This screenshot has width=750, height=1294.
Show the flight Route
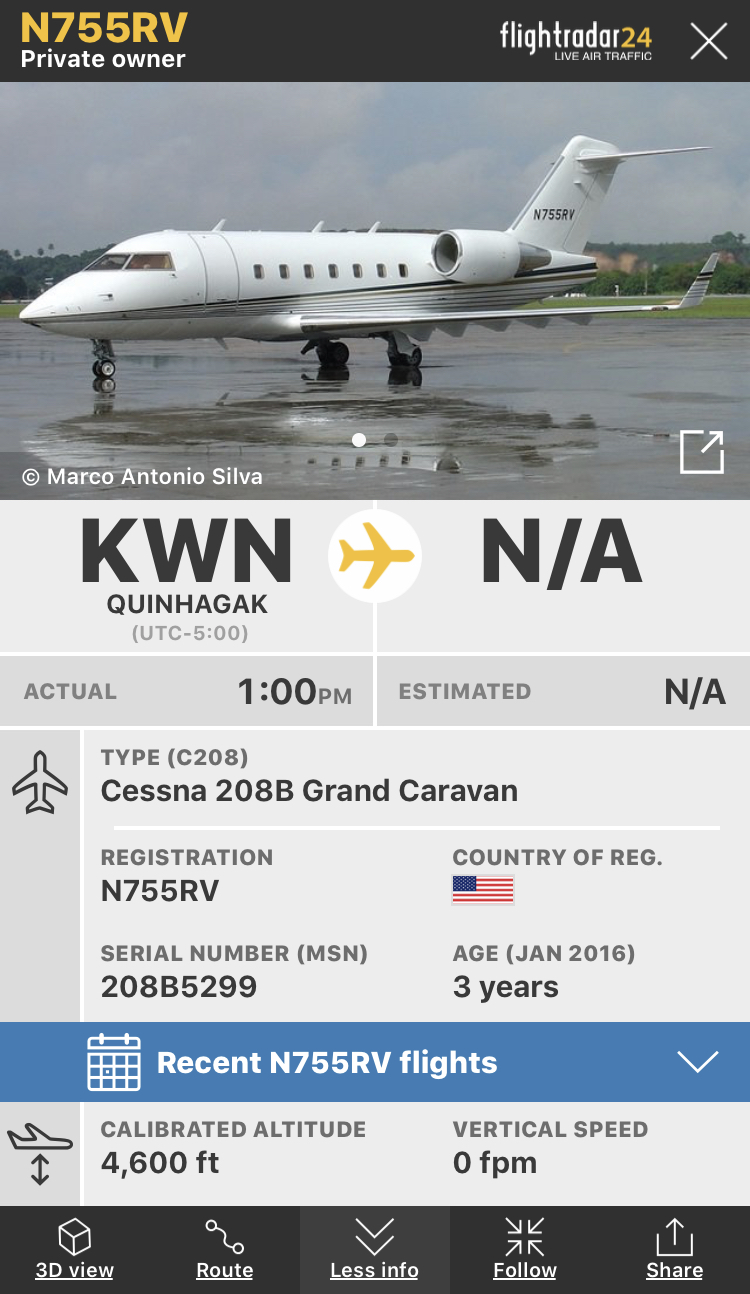(x=224, y=1249)
